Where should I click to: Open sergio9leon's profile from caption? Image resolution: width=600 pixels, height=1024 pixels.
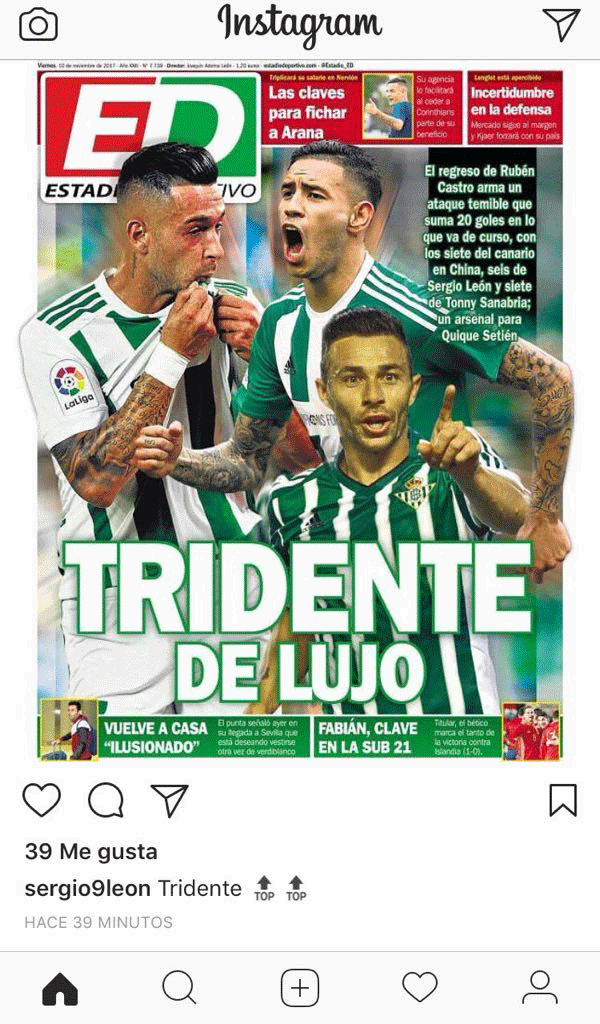(87, 888)
